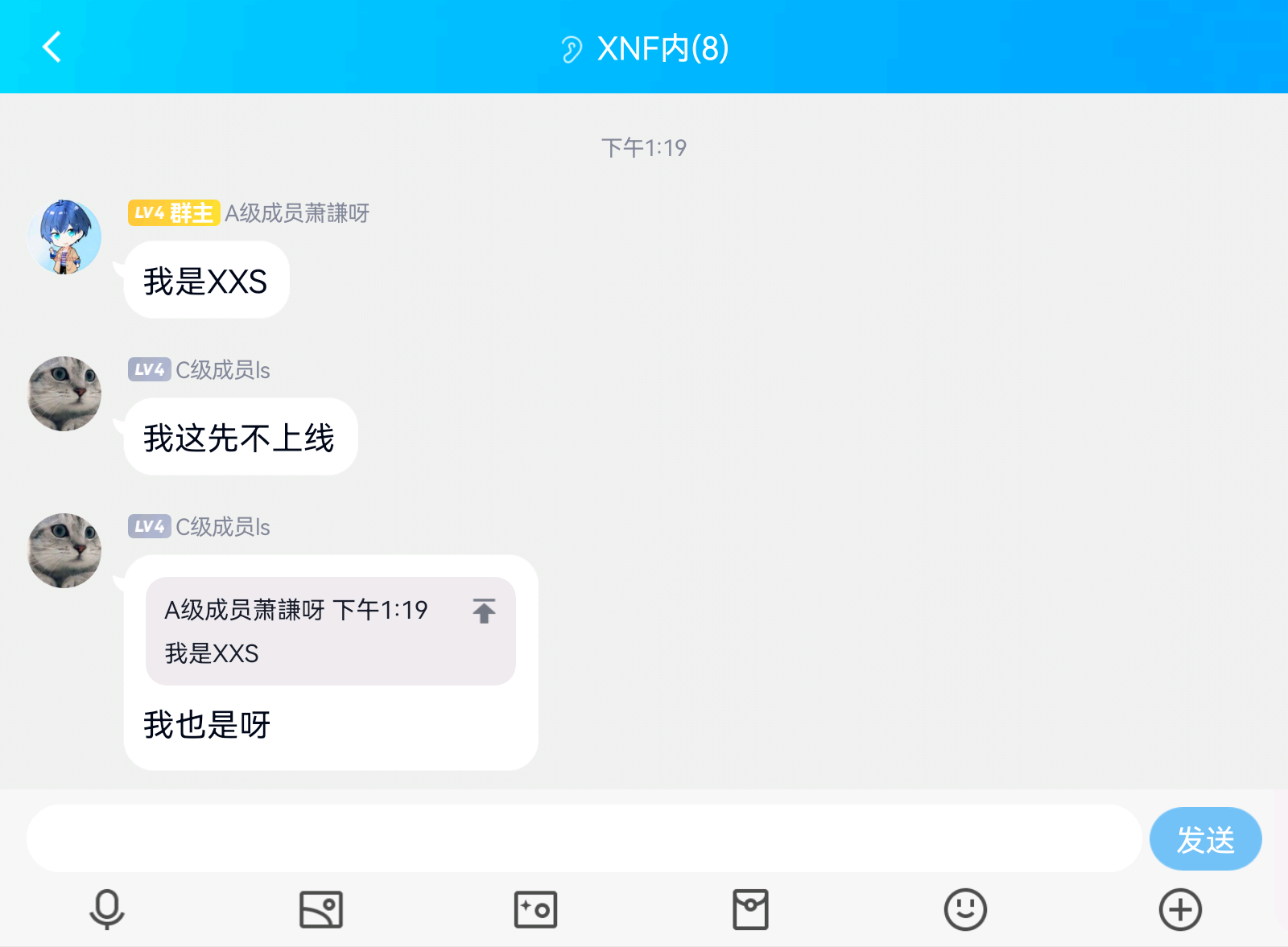Focus the message input field
This screenshot has width=1288, height=947.
coord(584,838)
